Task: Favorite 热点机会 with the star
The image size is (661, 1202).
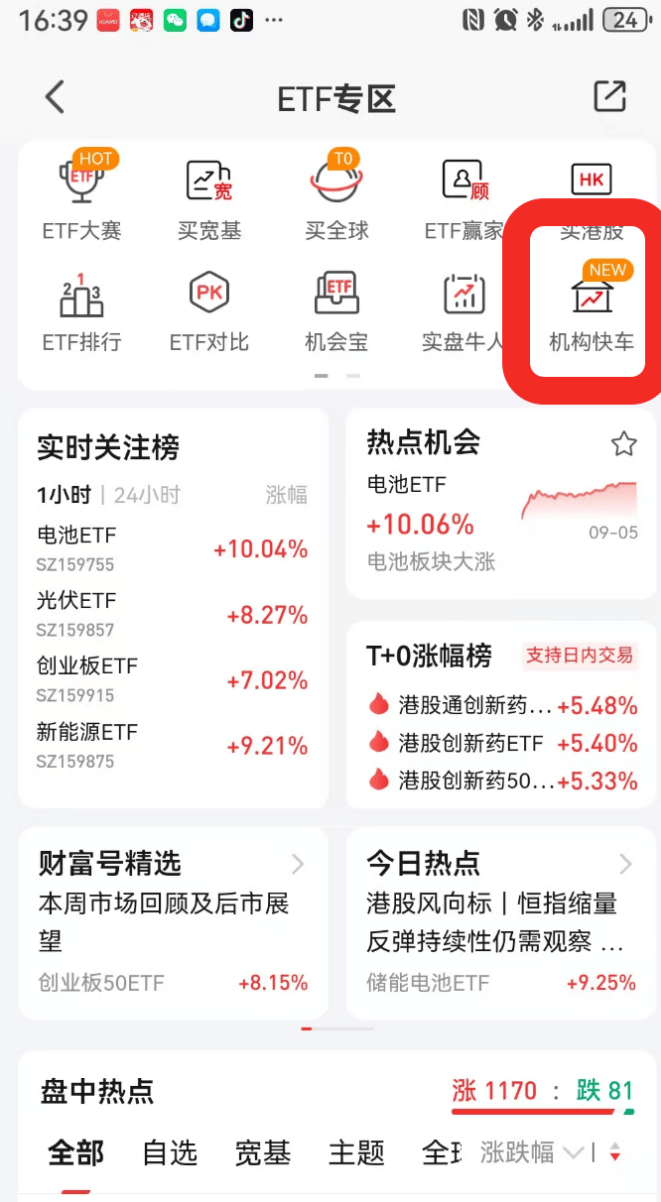Action: 624,444
